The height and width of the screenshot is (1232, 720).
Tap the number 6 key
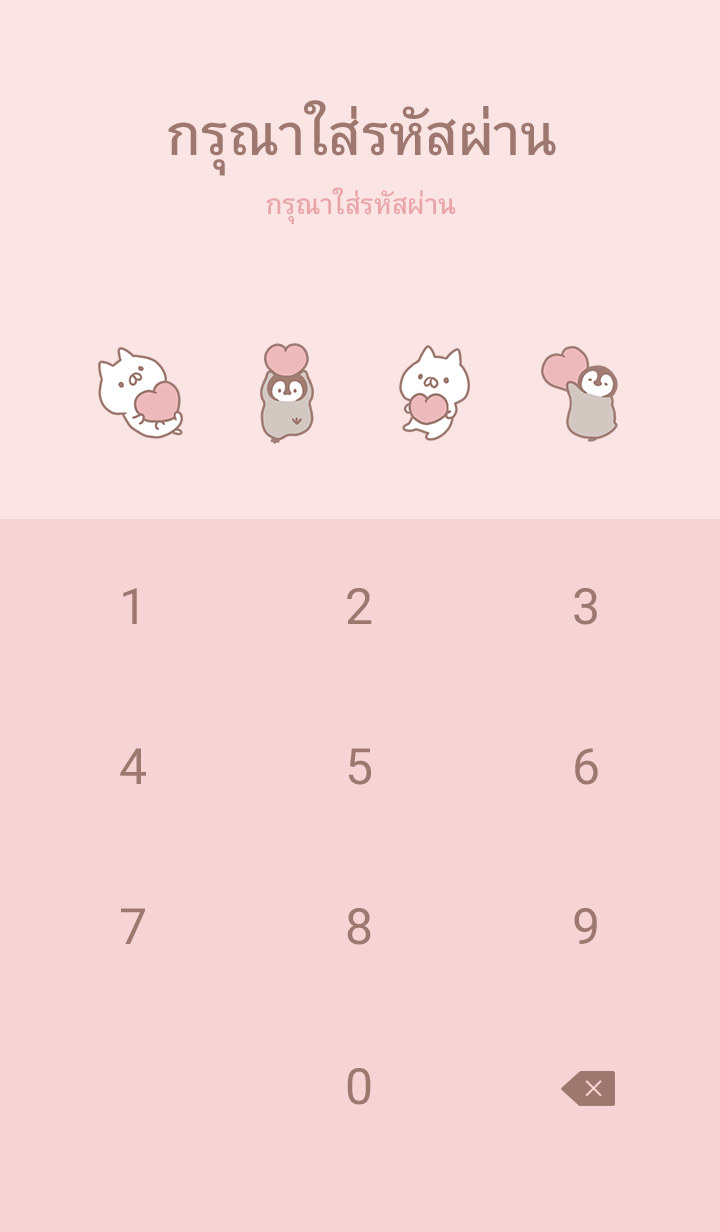pyautogui.click(x=585, y=767)
